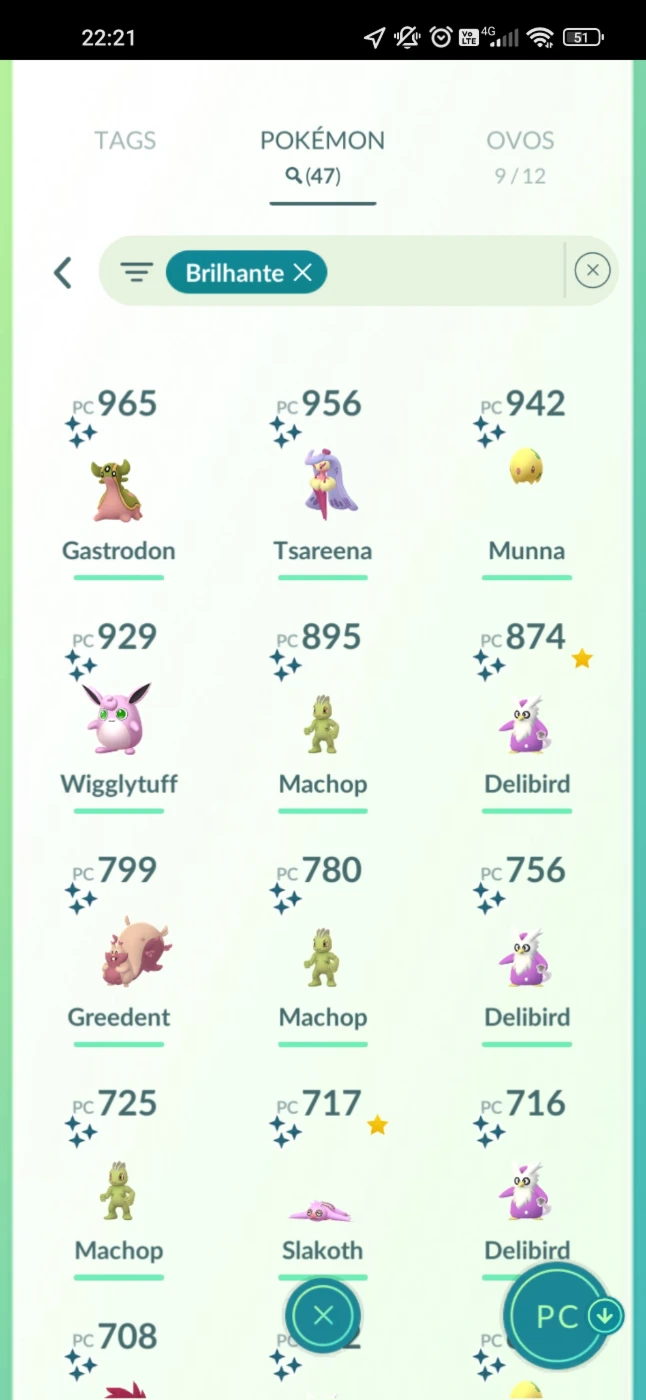Open the filter options icon
Viewport: 646px width, 1400px height.
[x=137, y=272]
